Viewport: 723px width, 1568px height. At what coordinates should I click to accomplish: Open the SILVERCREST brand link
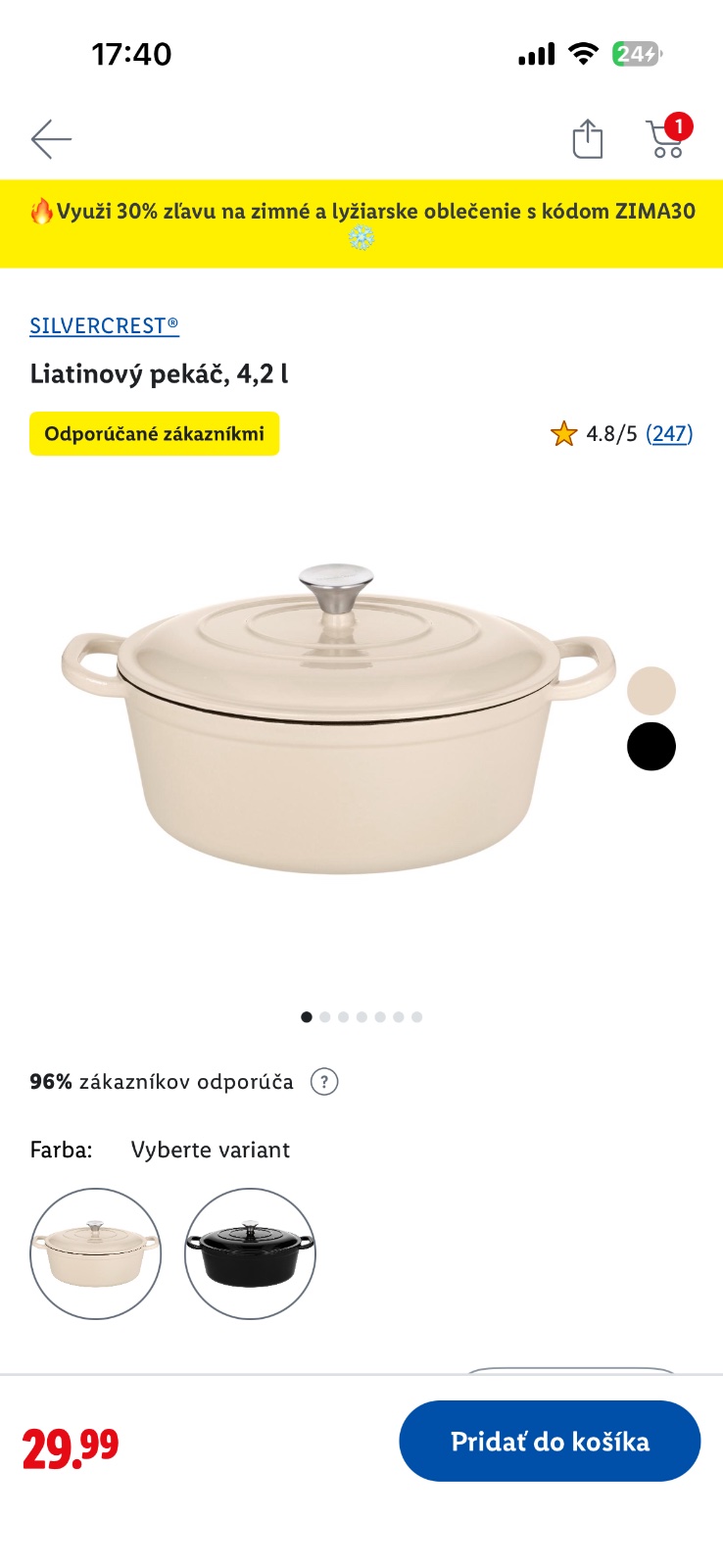[x=104, y=325]
